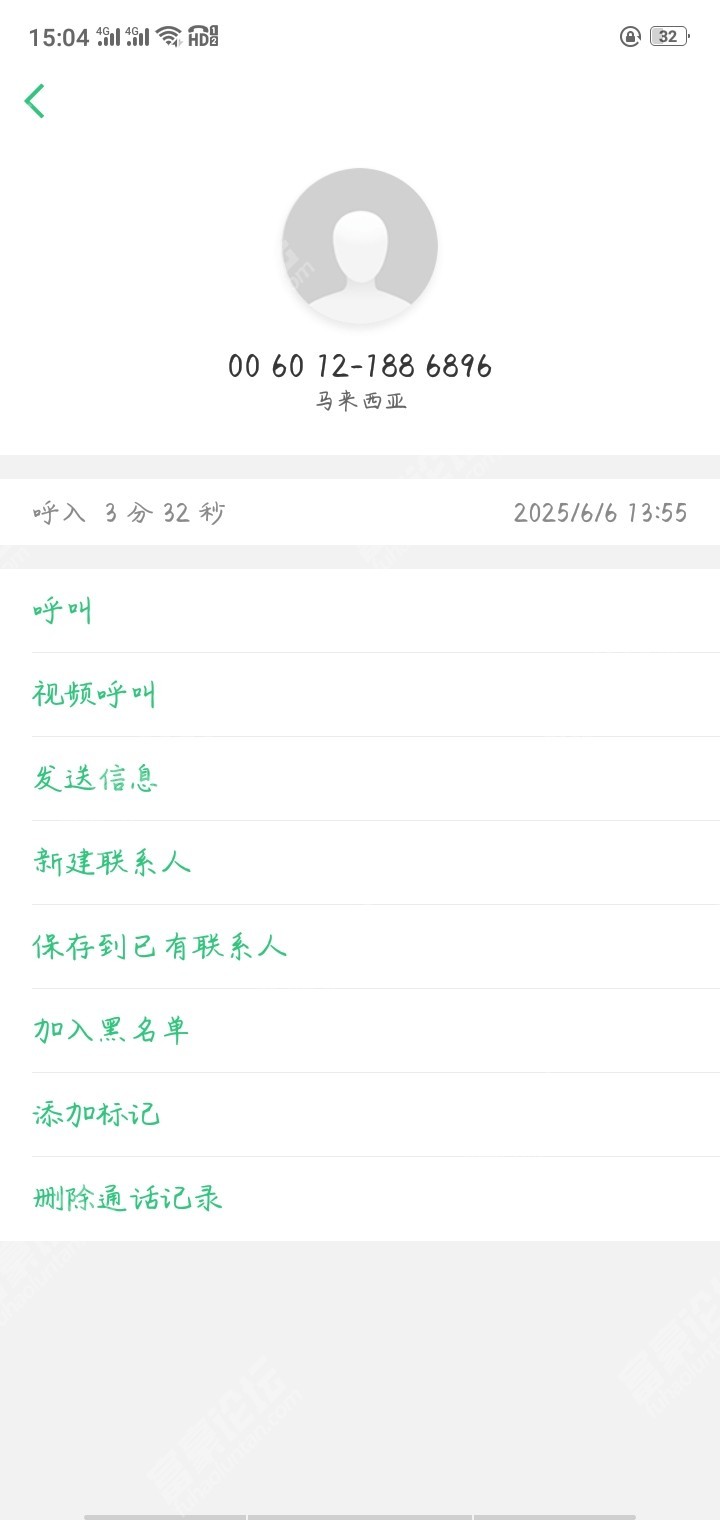Viewport: 720px width, 1520px height.
Task: Tap 呼叫 to call this number
Action: tap(62, 610)
